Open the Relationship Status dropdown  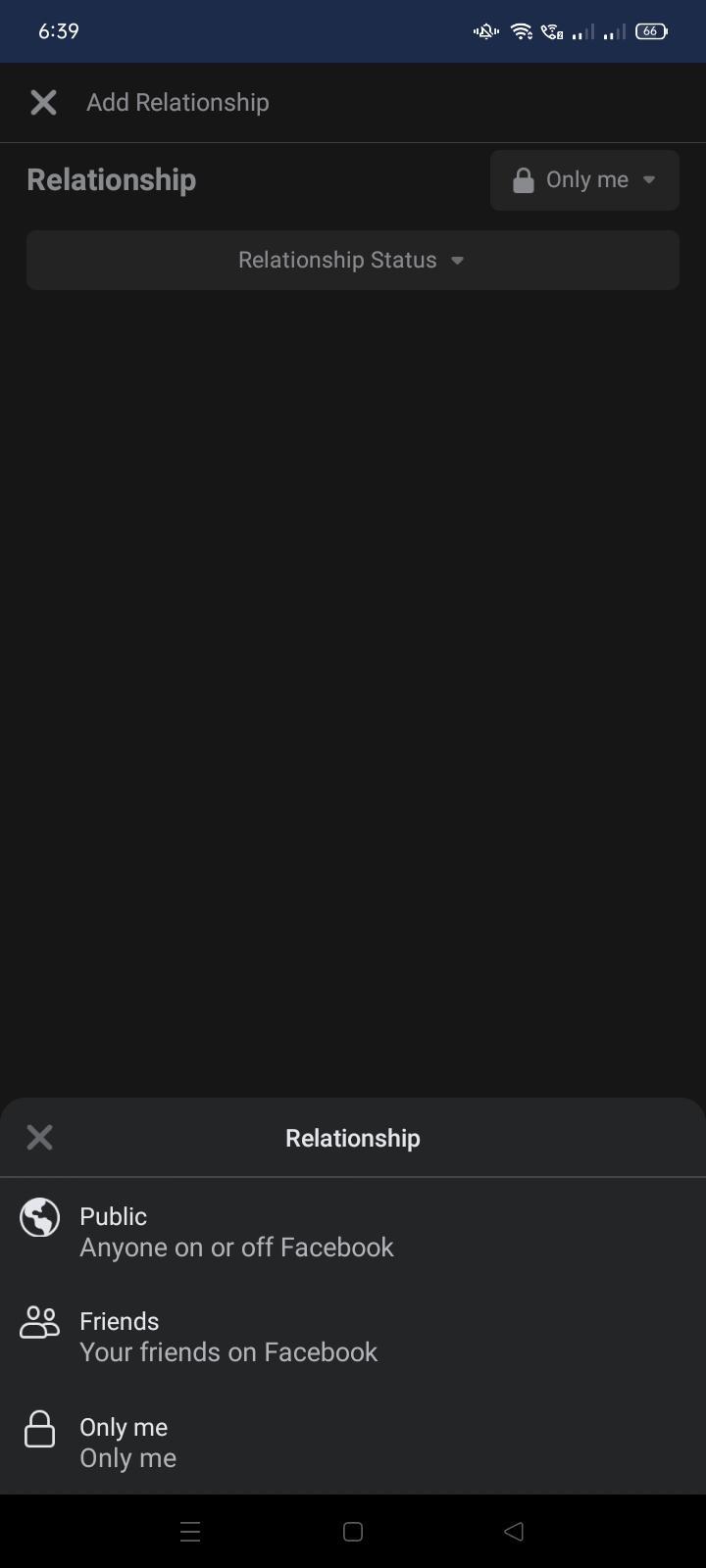352,260
